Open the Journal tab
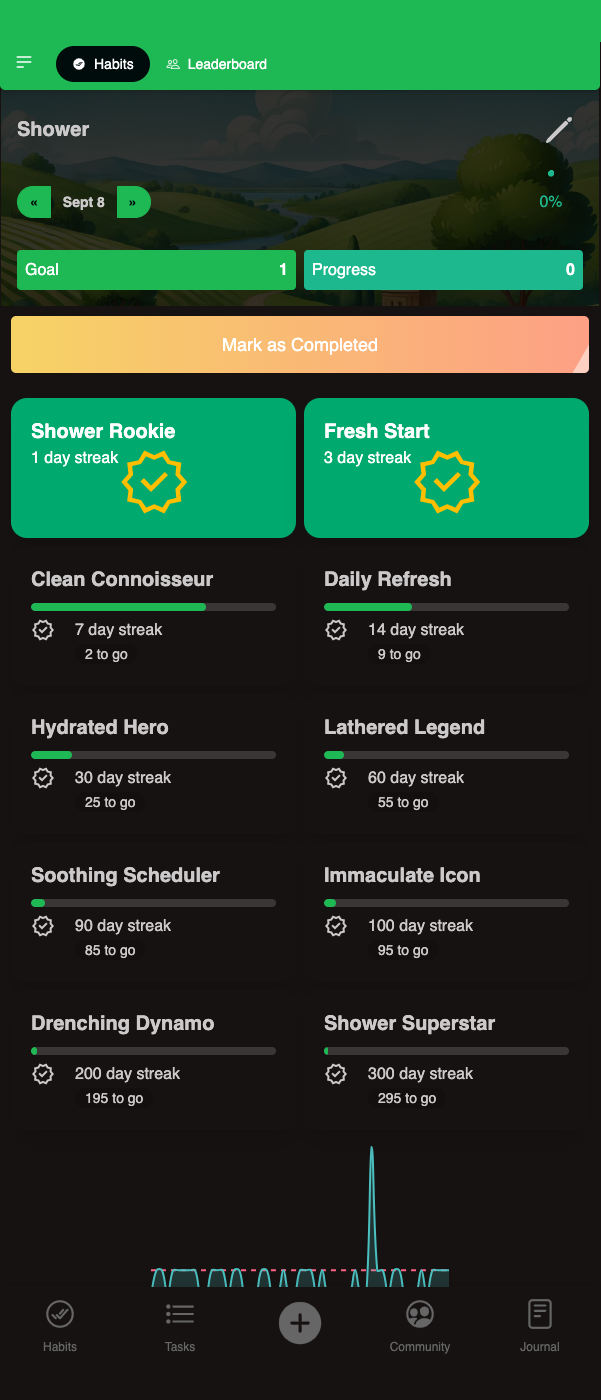601x1400 pixels. (x=539, y=1326)
